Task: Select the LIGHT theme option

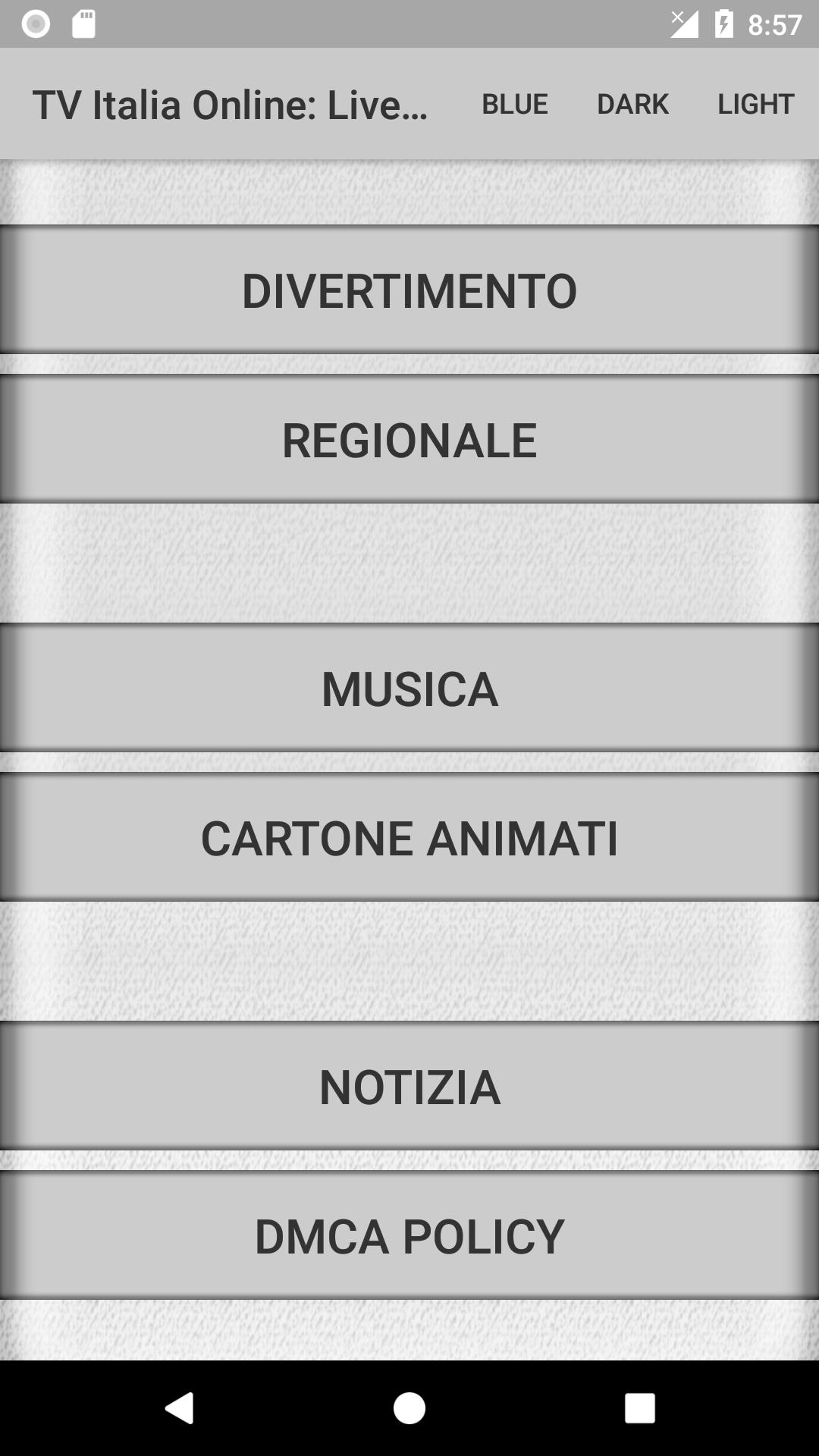Action: coord(755,104)
